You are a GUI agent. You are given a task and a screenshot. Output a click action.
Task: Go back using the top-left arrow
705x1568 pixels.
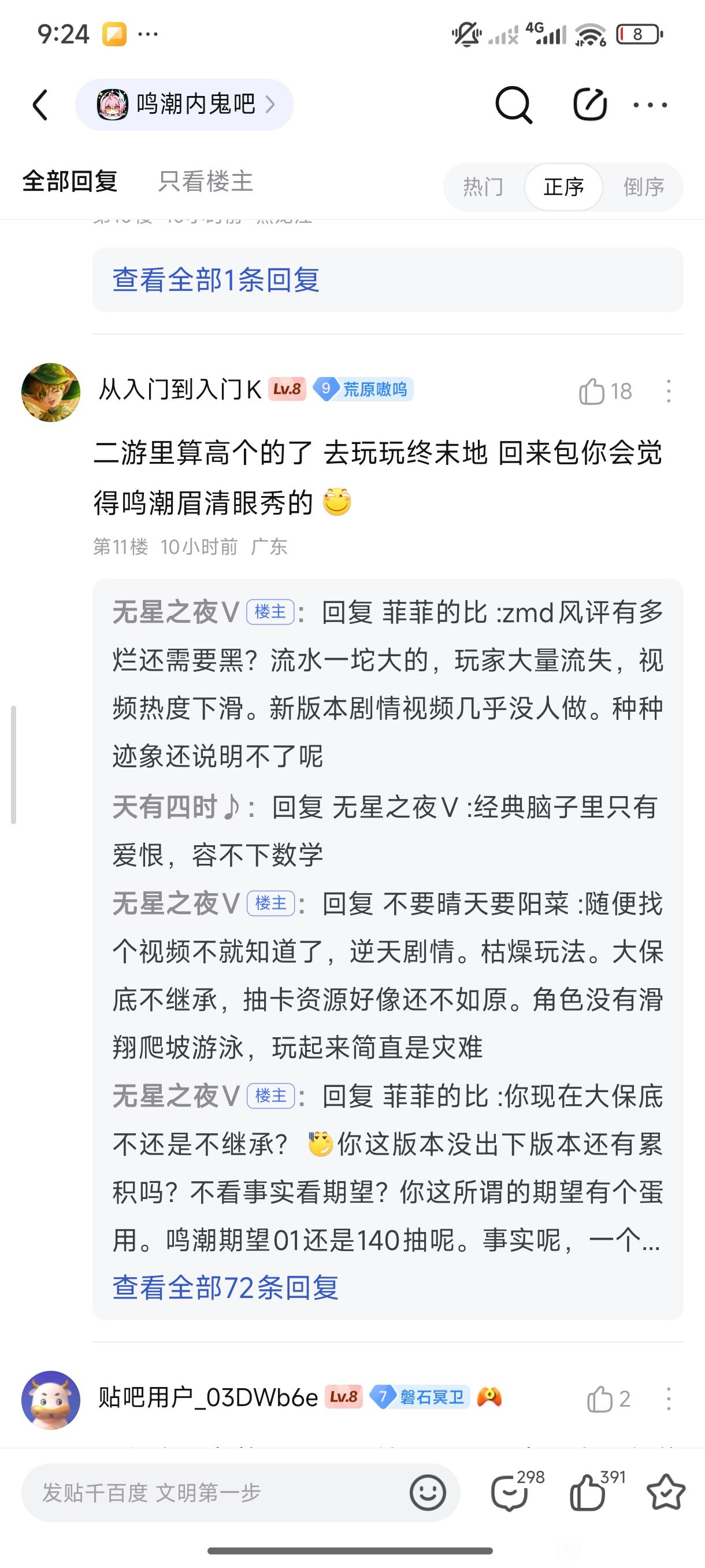tap(40, 105)
